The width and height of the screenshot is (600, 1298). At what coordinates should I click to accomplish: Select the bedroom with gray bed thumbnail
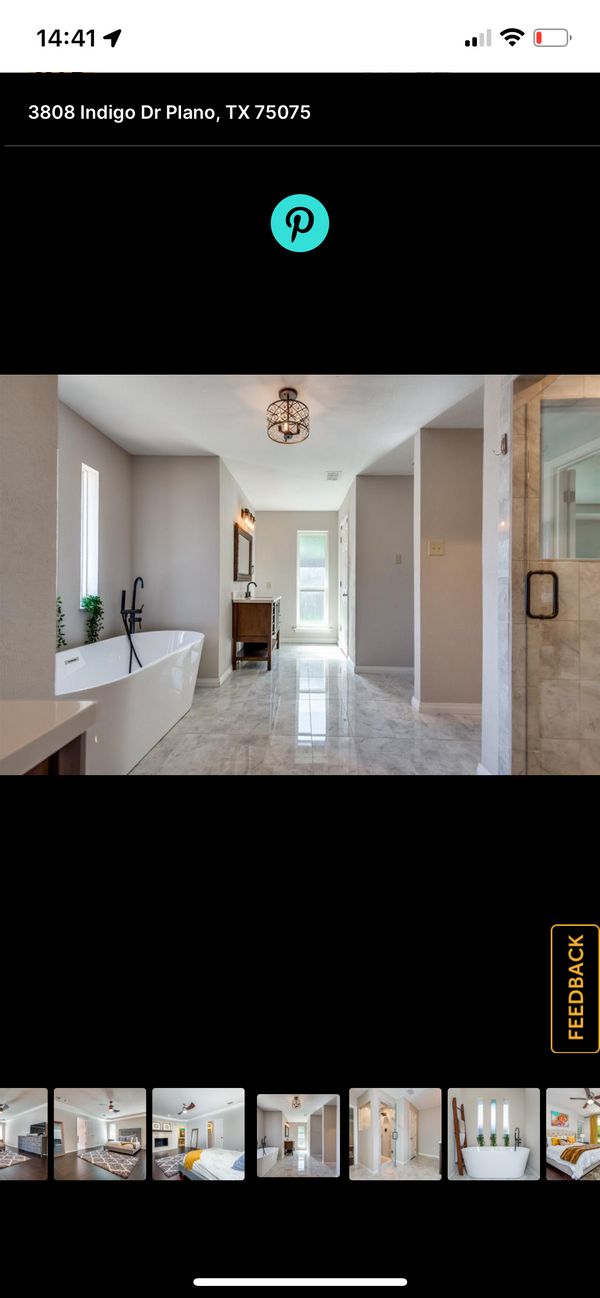click(100, 1134)
